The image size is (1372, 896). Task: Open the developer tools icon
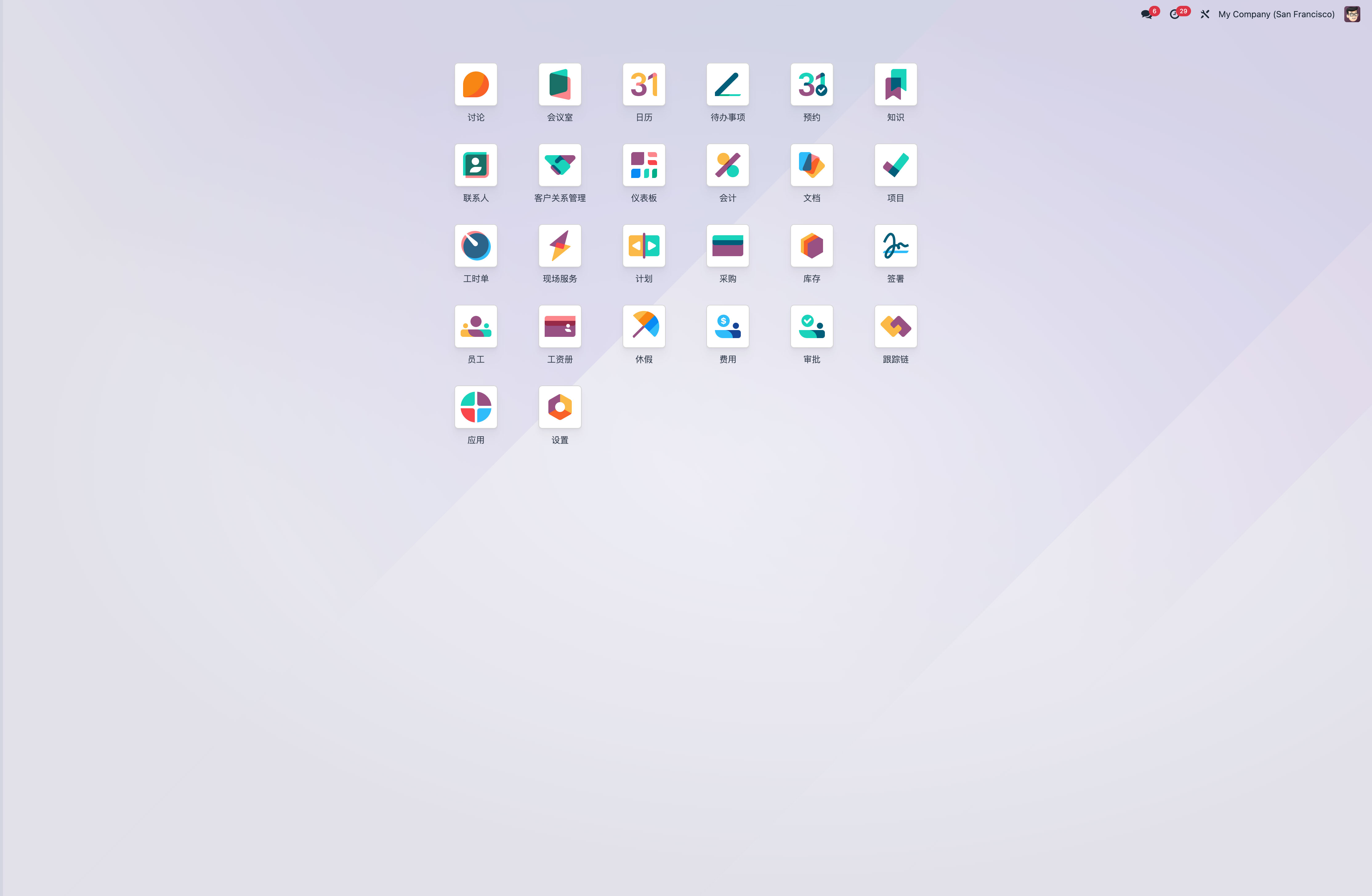(x=1205, y=14)
